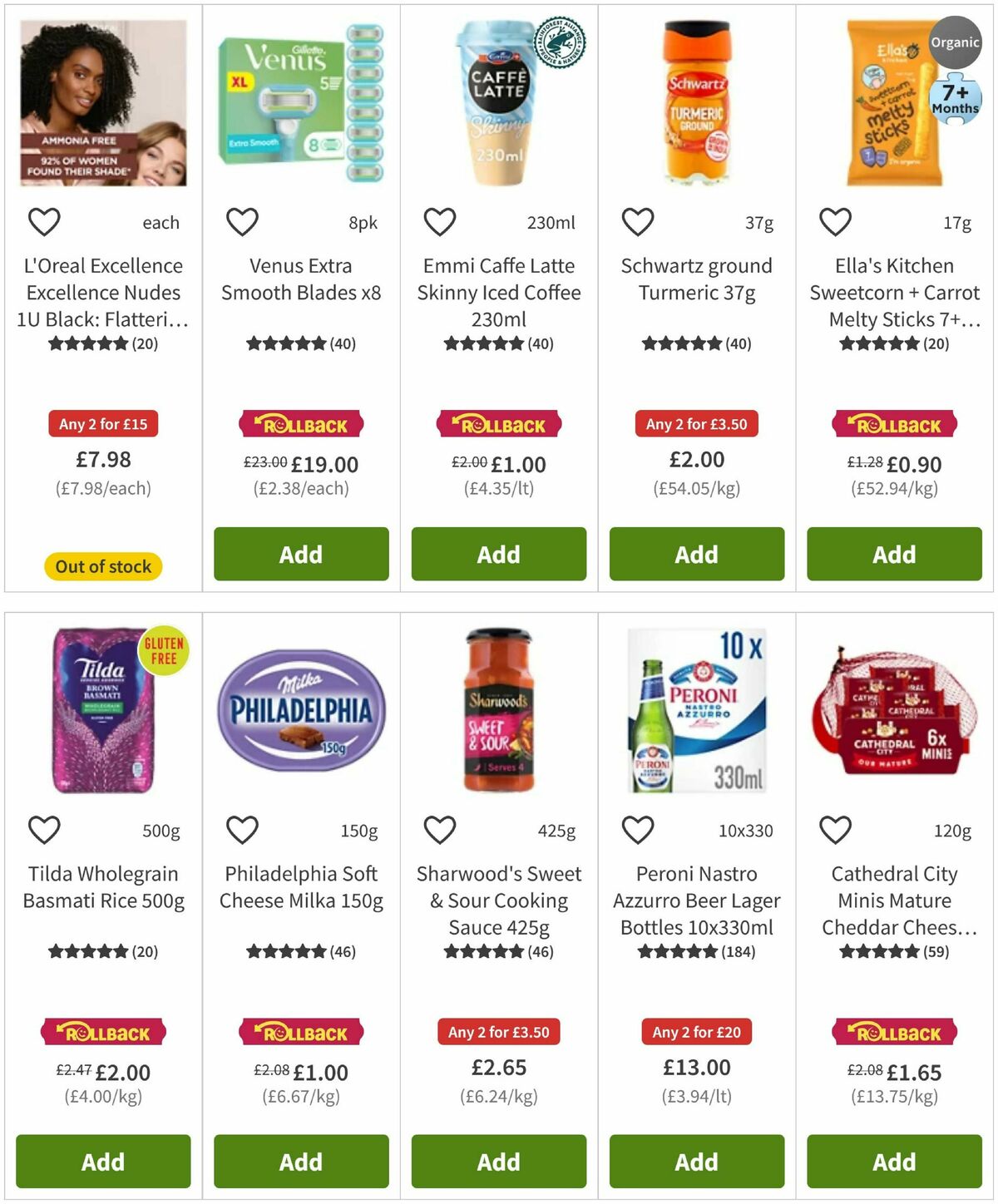Add Venus Extra Smooth Blades to basket
This screenshot has height=1204, width=998.
click(299, 554)
